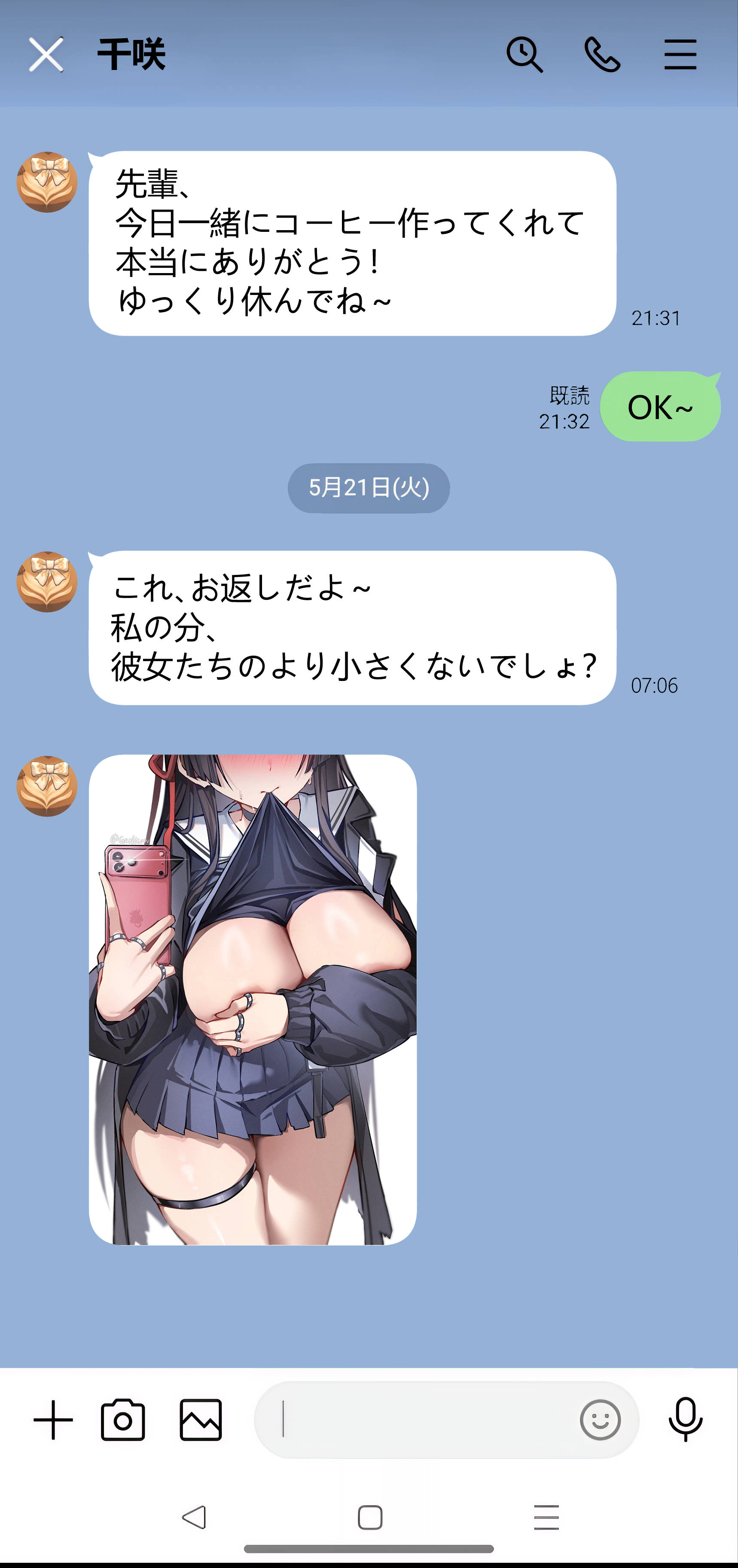The width and height of the screenshot is (738, 1568).
Task: Go back using the system back button
Action: [x=194, y=1517]
